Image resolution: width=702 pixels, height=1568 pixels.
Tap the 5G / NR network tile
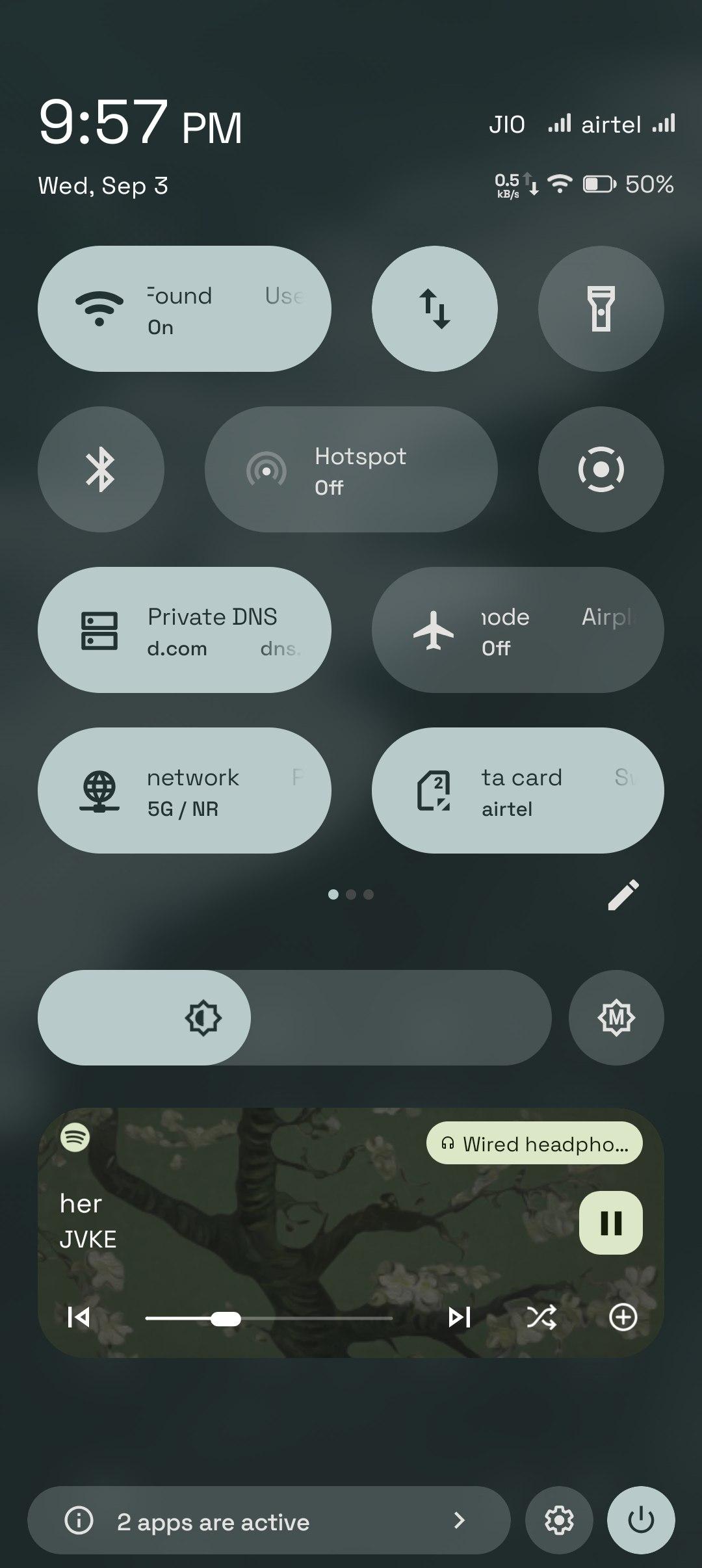pyautogui.click(x=185, y=791)
